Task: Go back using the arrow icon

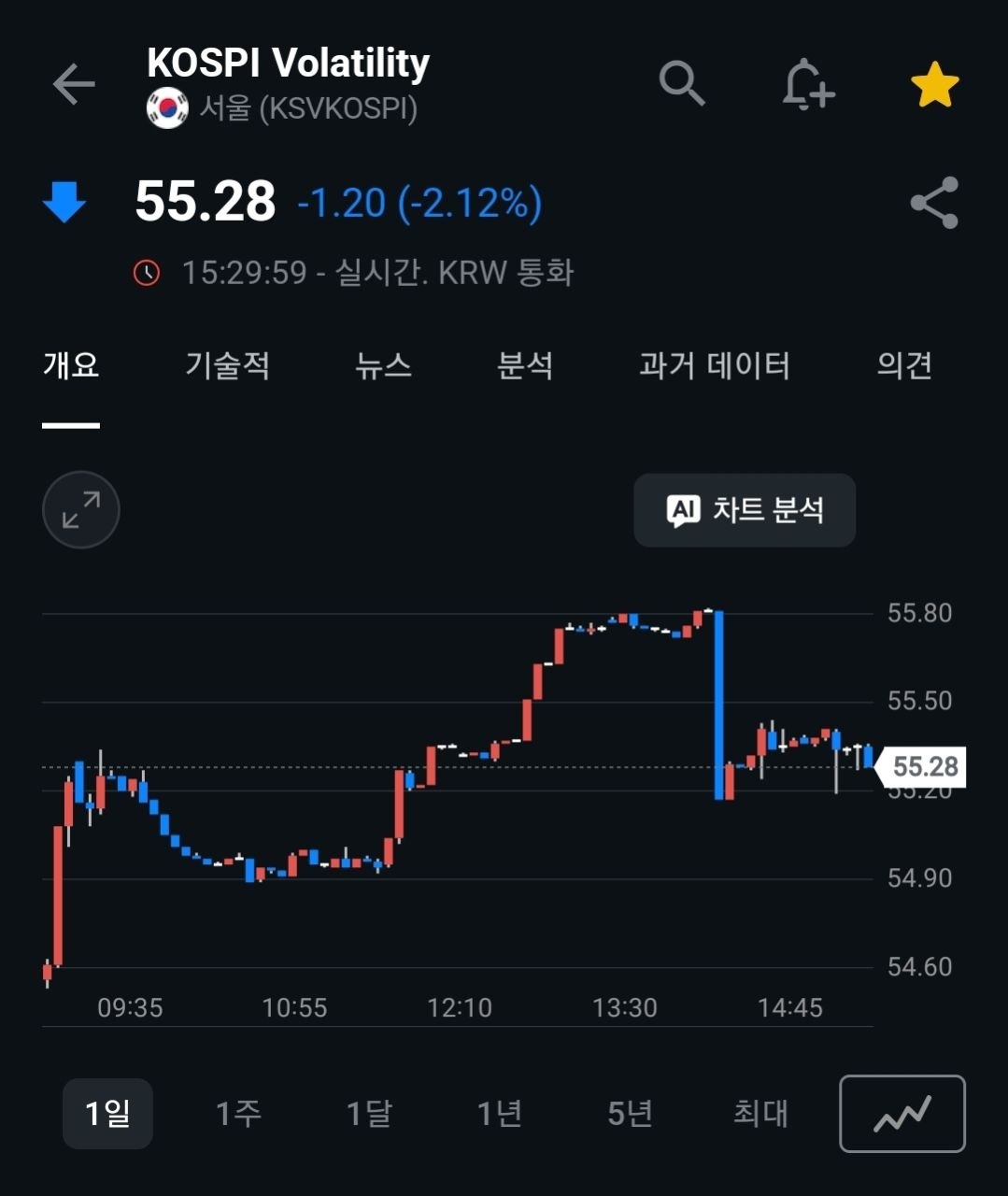Action: [x=74, y=85]
